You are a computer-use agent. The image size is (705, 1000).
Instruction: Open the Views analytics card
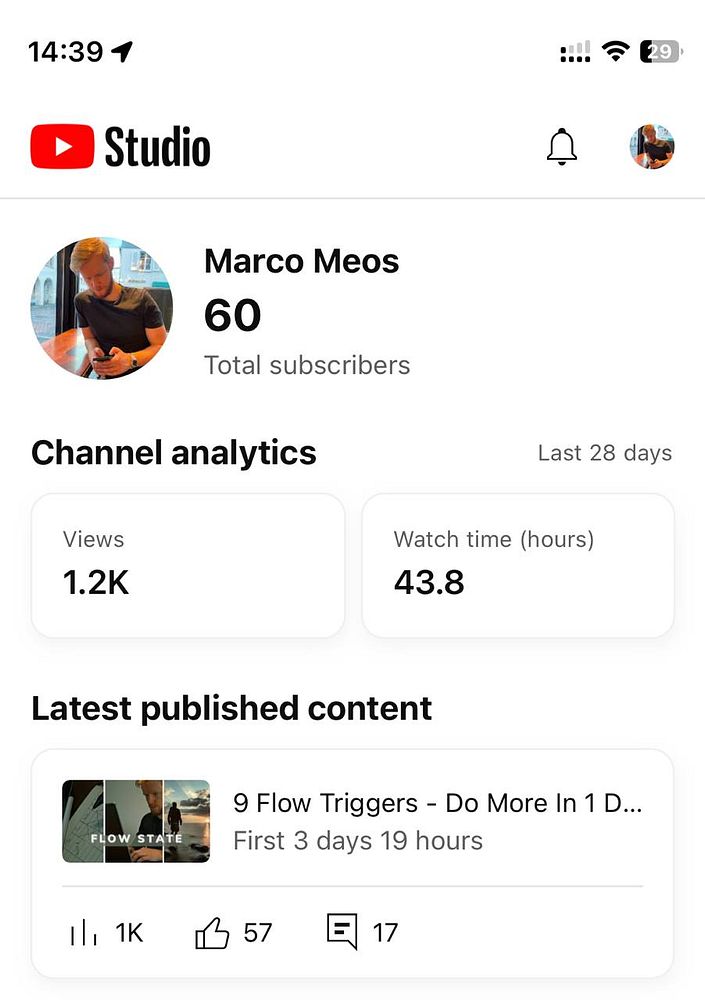(188, 565)
